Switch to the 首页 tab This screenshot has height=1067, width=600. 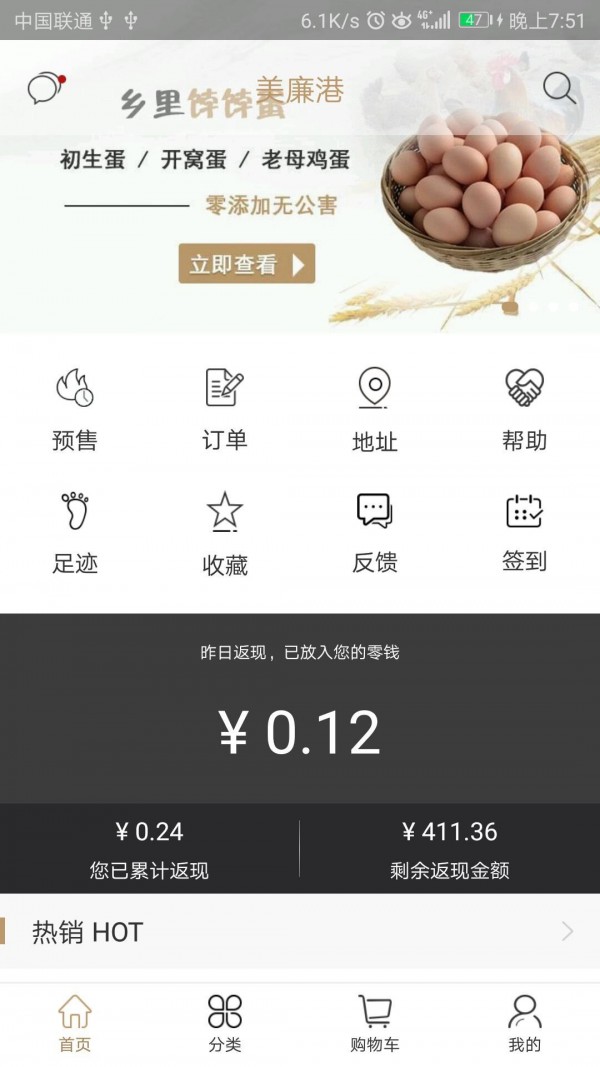75,1024
